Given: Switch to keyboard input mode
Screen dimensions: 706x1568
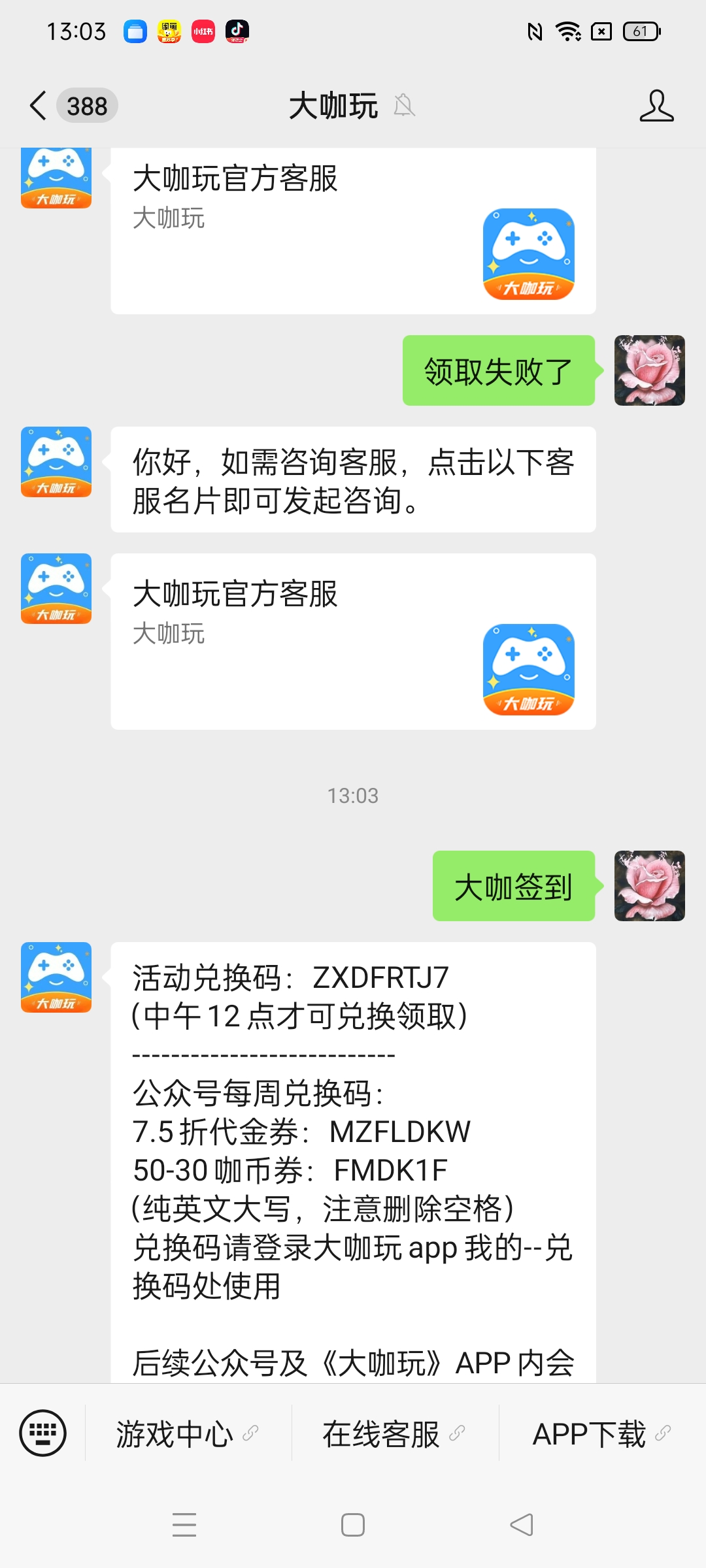Looking at the screenshot, I should pos(43,1433).
